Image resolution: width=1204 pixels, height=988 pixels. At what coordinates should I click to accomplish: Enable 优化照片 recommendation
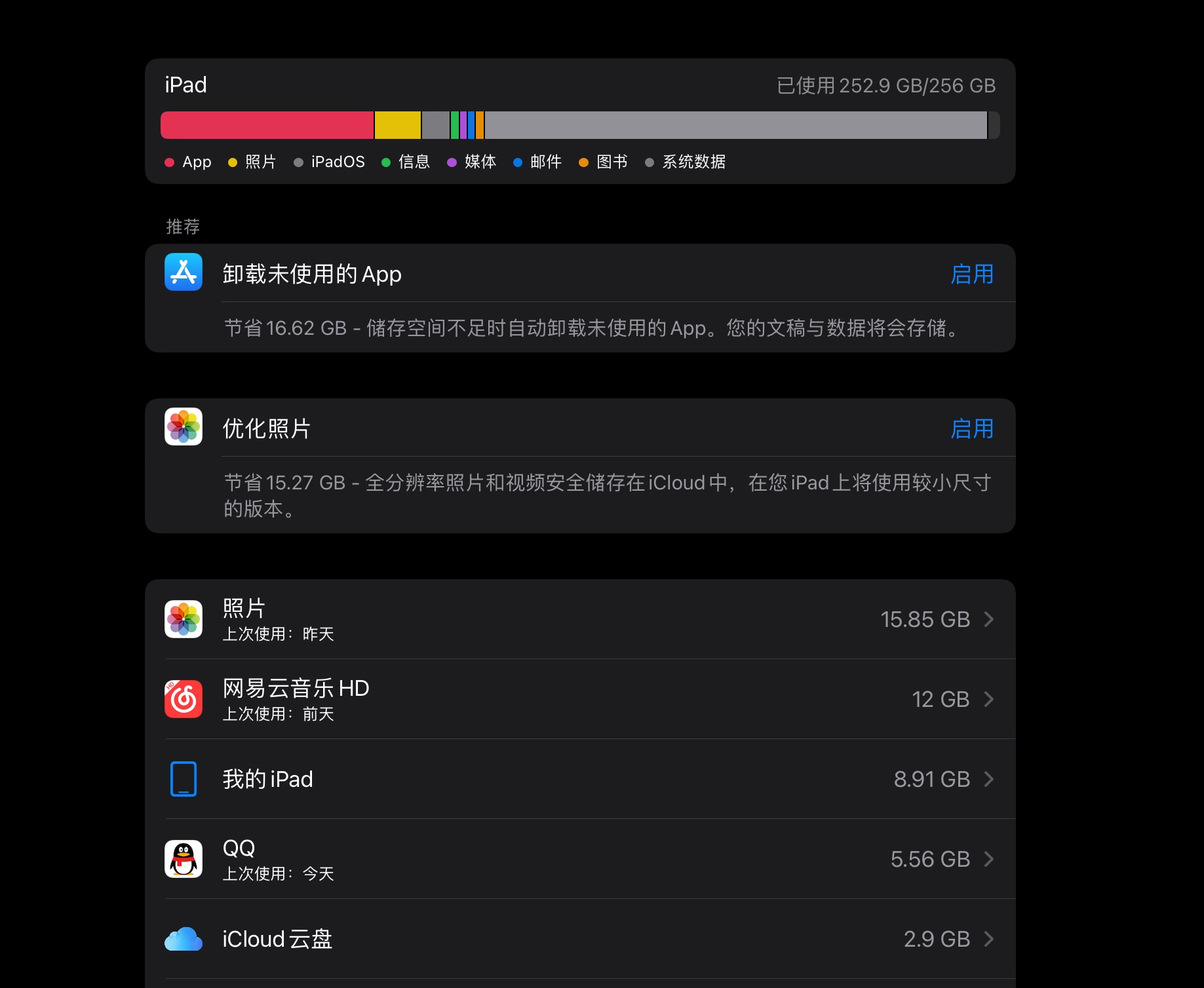pyautogui.click(x=971, y=428)
